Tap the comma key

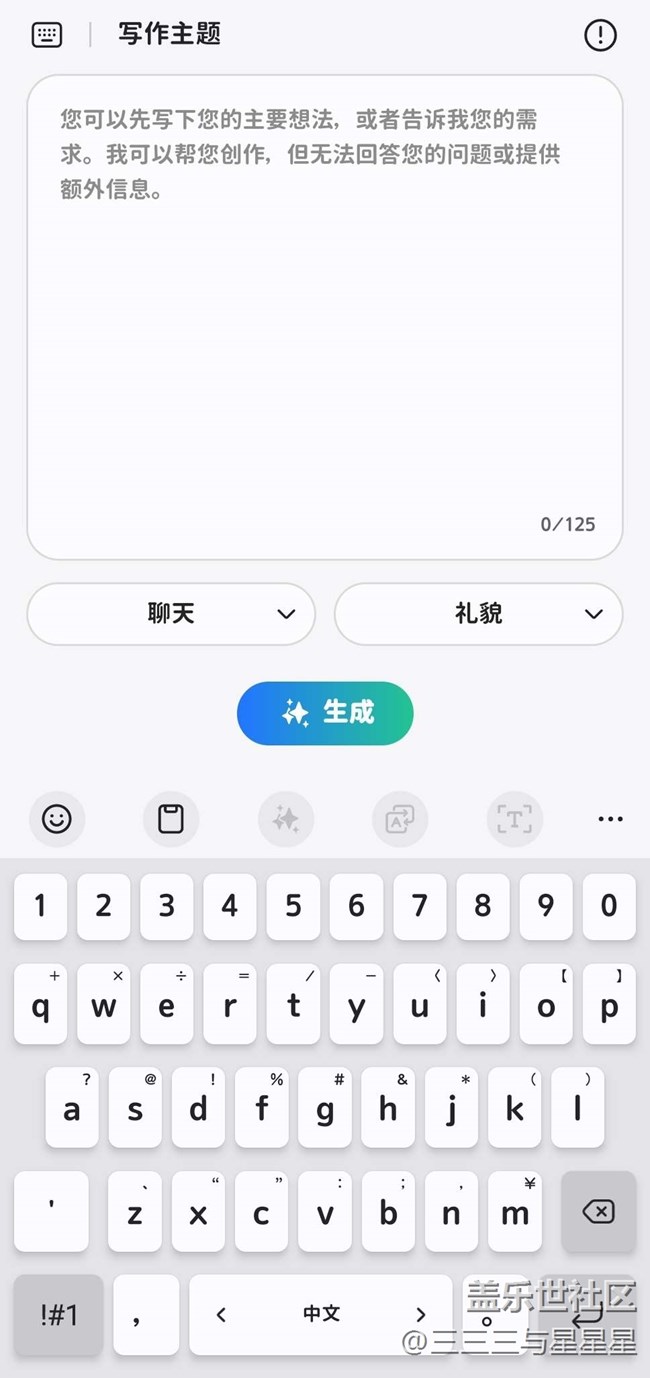(136, 1314)
